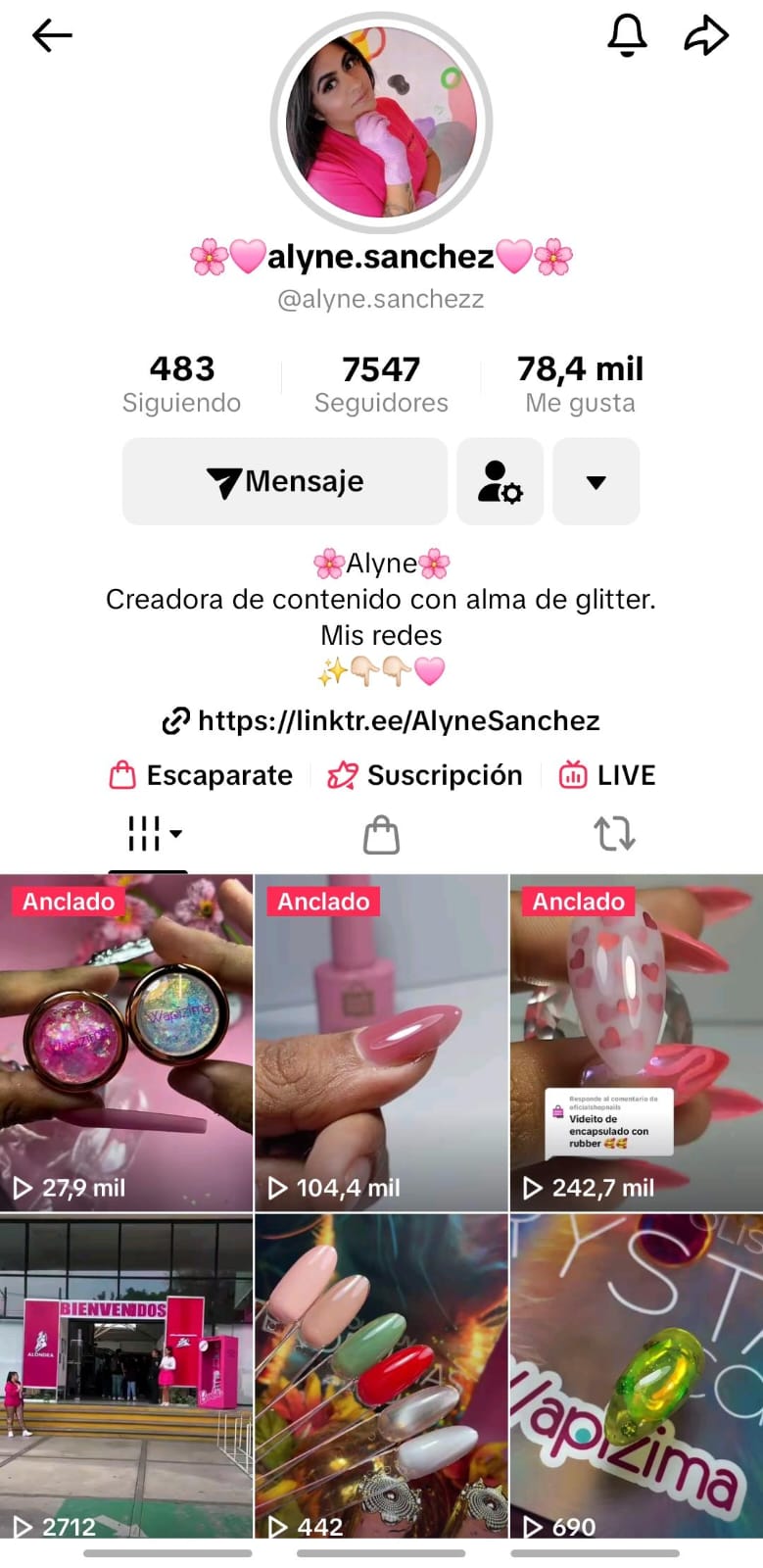Send a Mensaje to this creator
Screen dimensions: 763x1568
click(285, 481)
